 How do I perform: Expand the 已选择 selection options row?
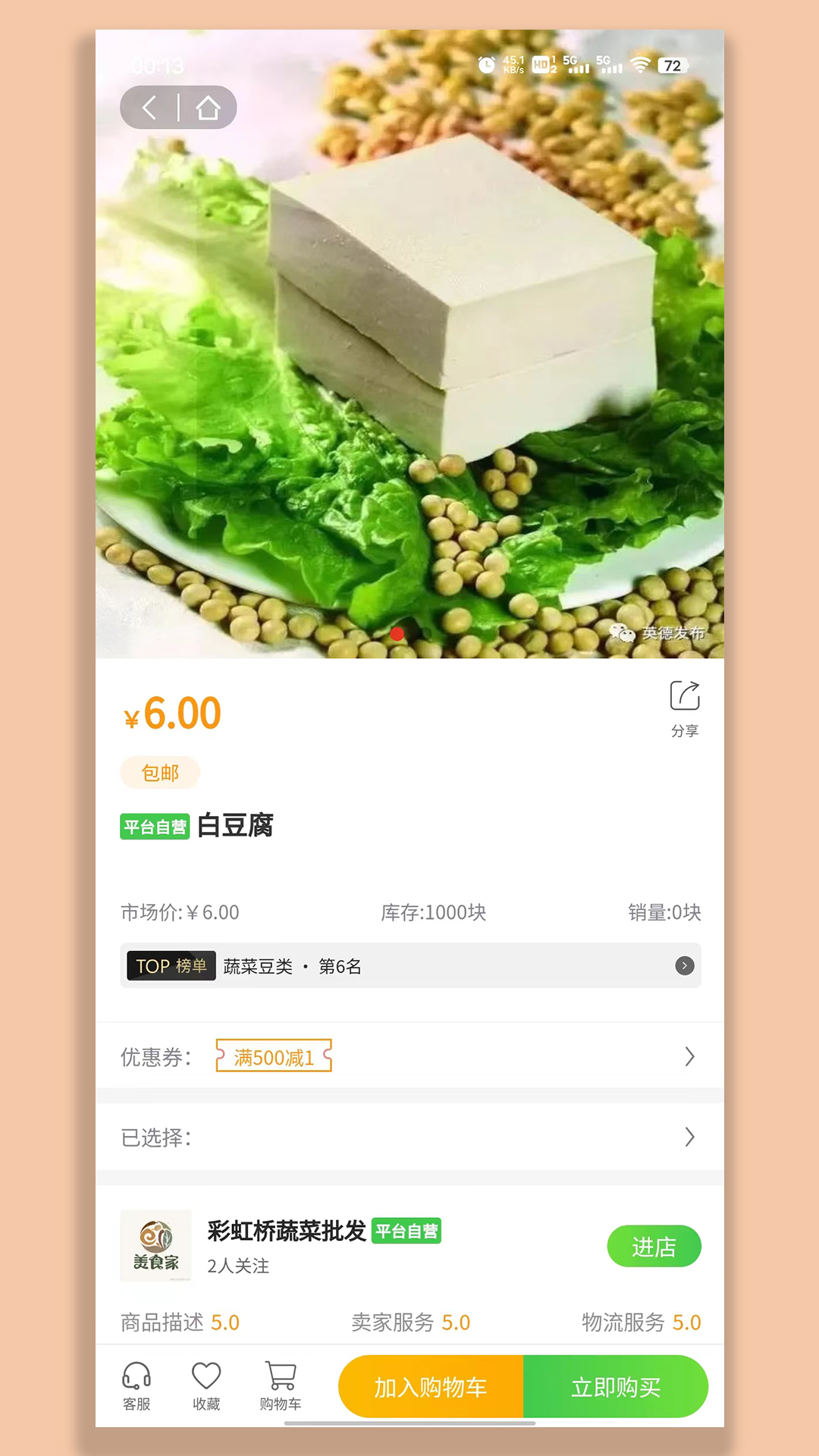pos(689,1137)
